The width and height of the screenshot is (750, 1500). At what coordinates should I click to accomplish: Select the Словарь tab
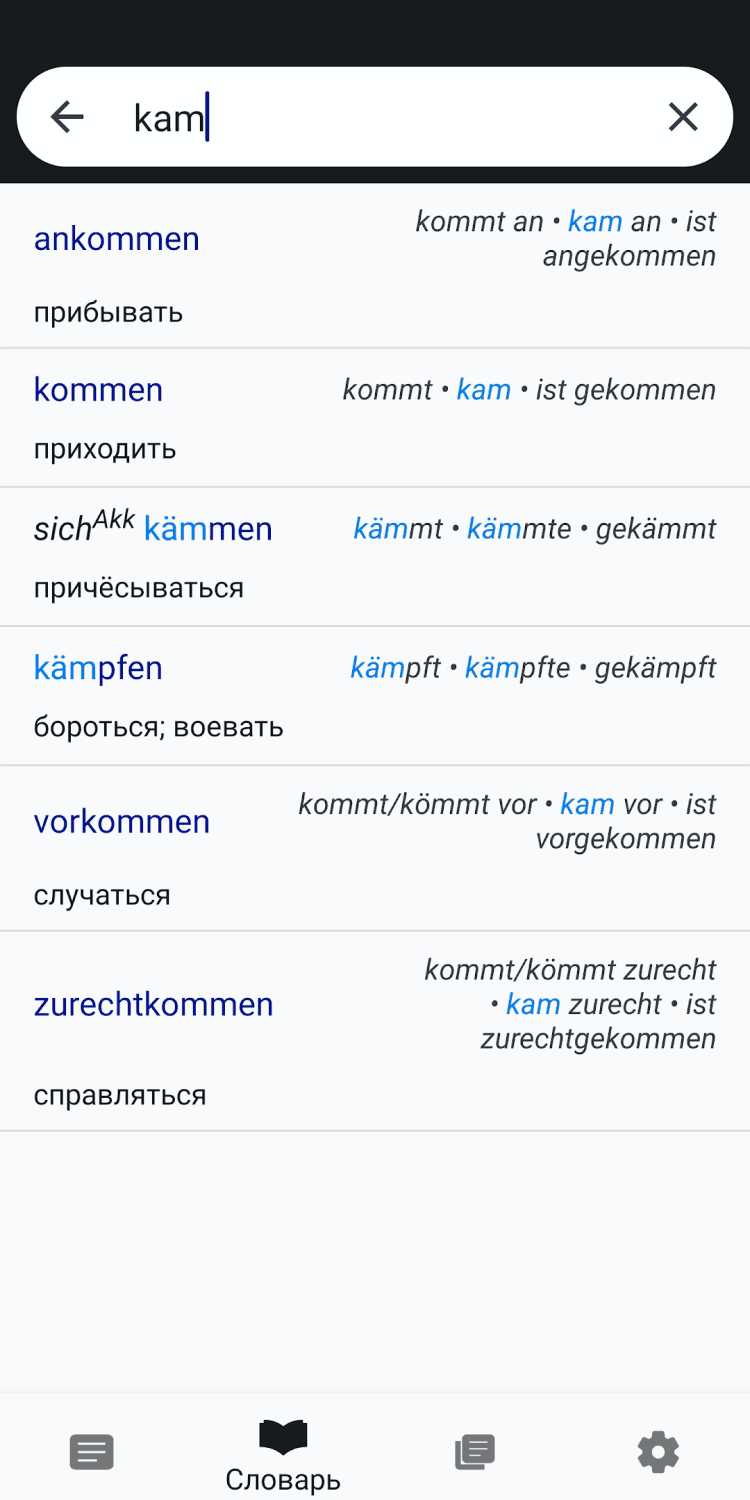click(x=283, y=1455)
